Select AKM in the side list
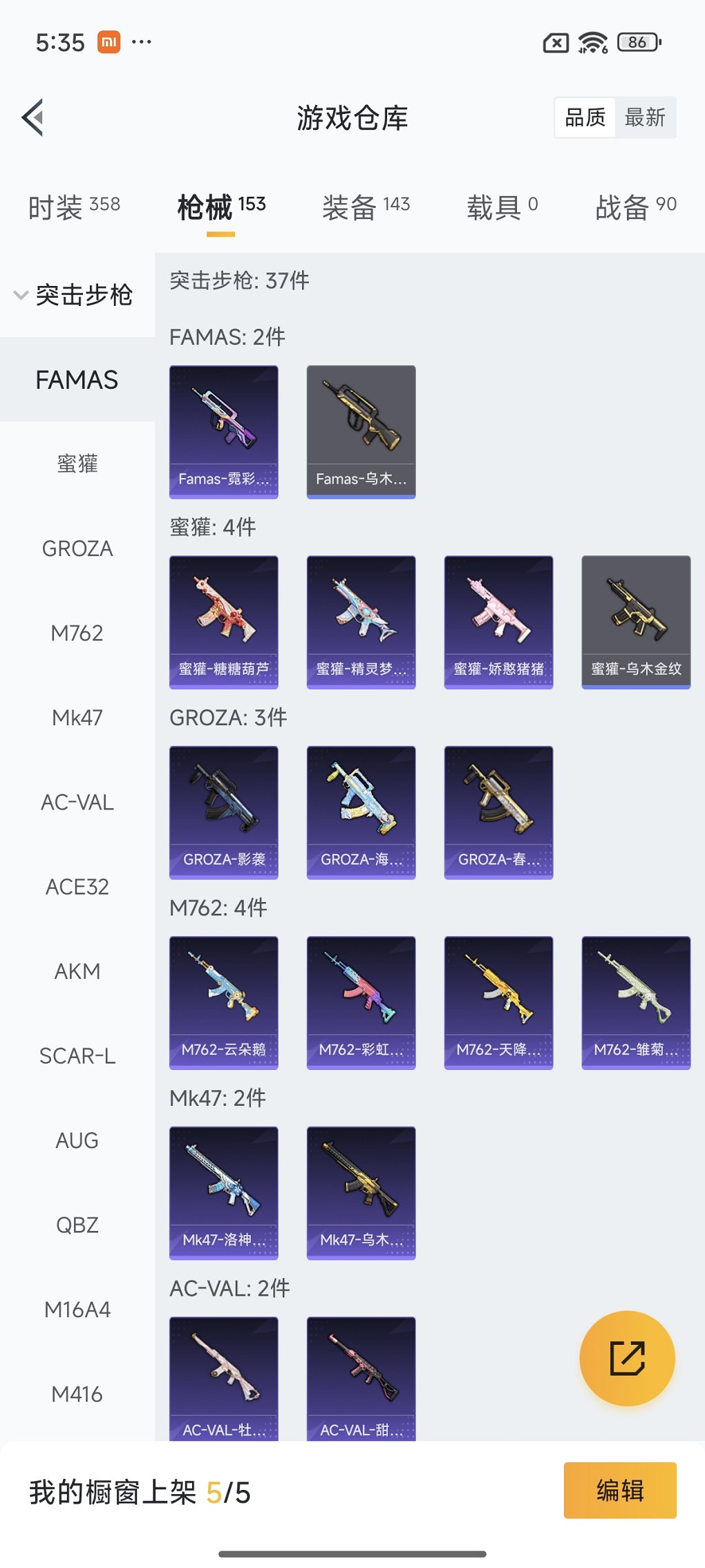Screen dimensions: 705x1568 click(x=77, y=971)
